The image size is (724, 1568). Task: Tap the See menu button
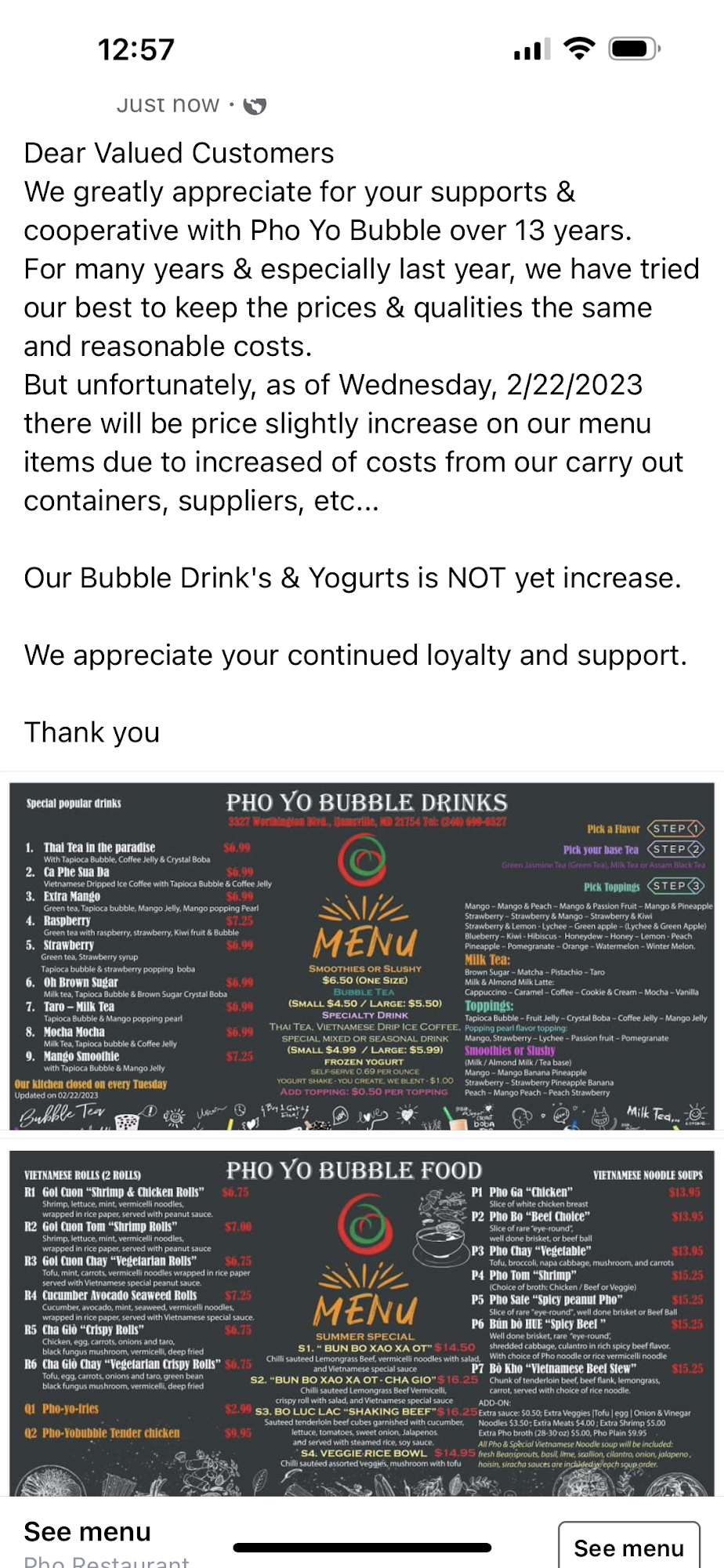tap(628, 1547)
